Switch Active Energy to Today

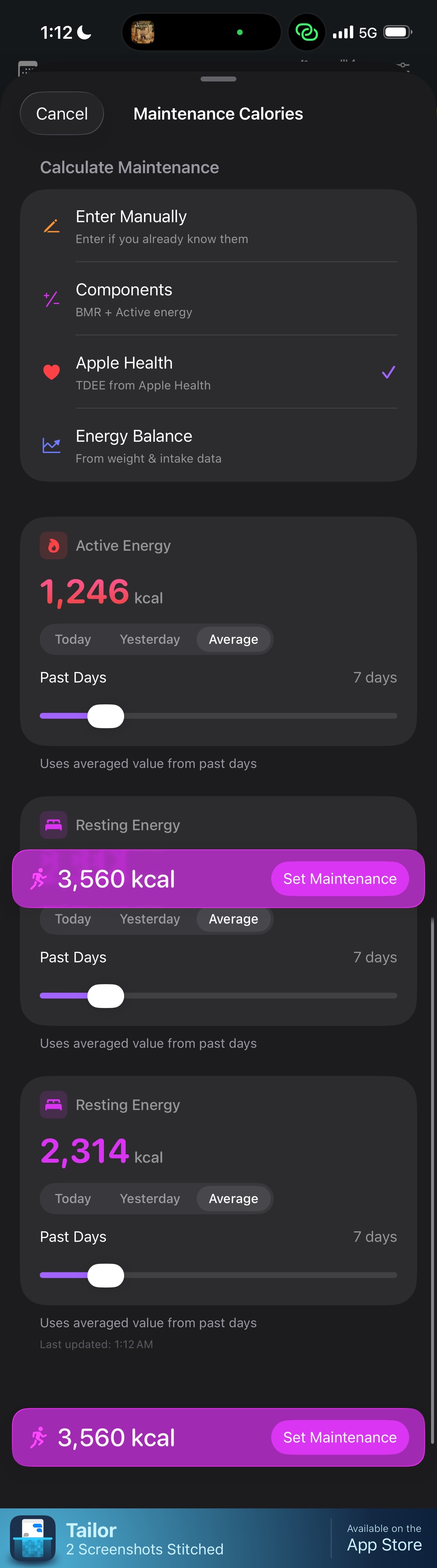(73, 639)
